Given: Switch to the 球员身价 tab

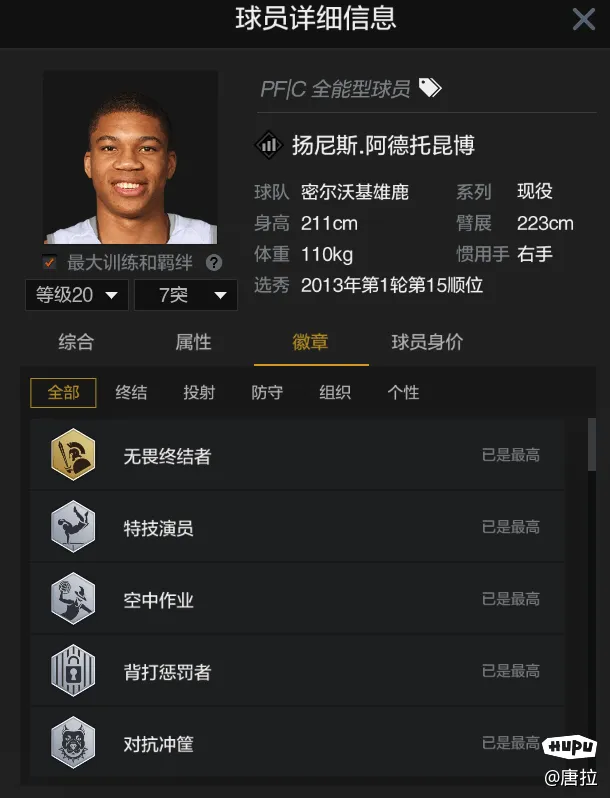Looking at the screenshot, I should pos(427,342).
